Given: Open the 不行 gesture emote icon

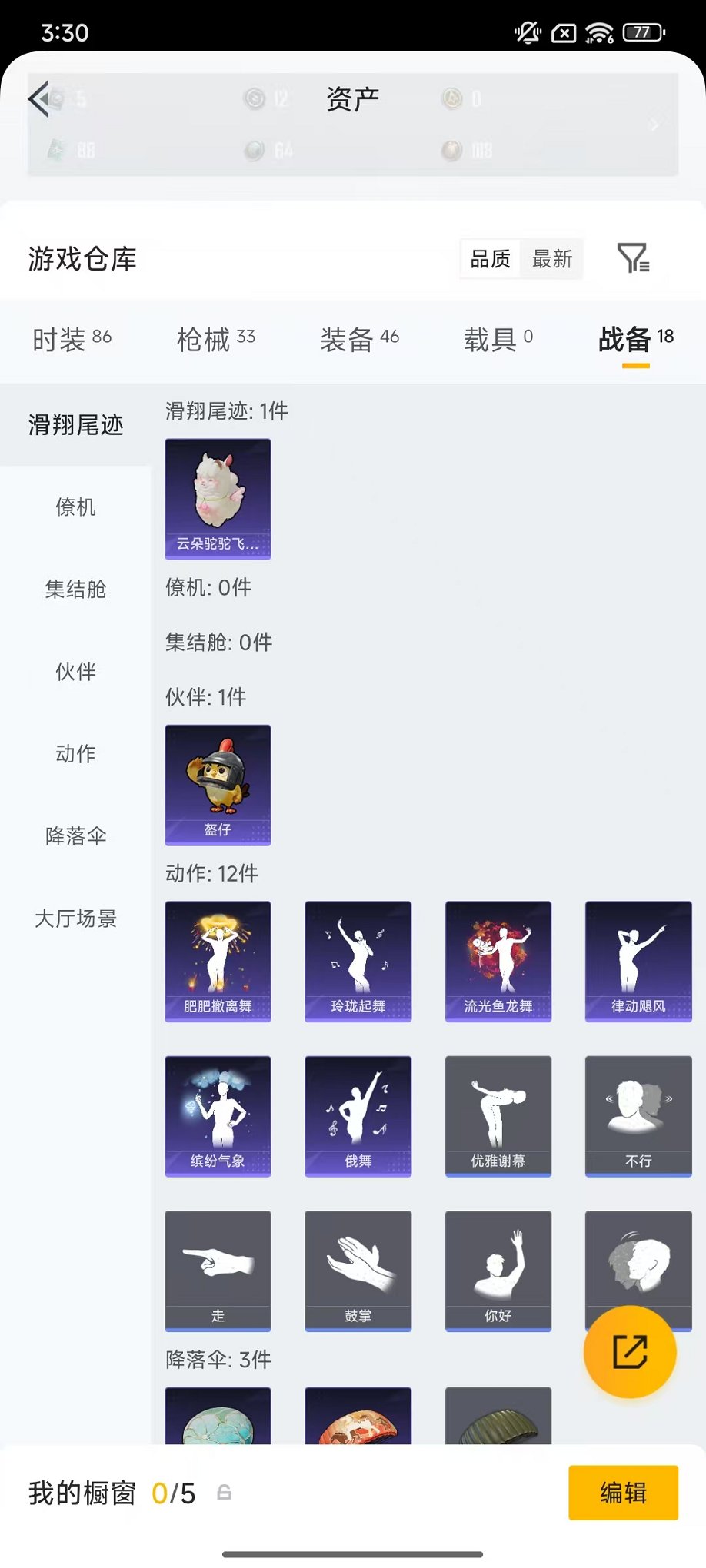Looking at the screenshot, I should point(638,1115).
